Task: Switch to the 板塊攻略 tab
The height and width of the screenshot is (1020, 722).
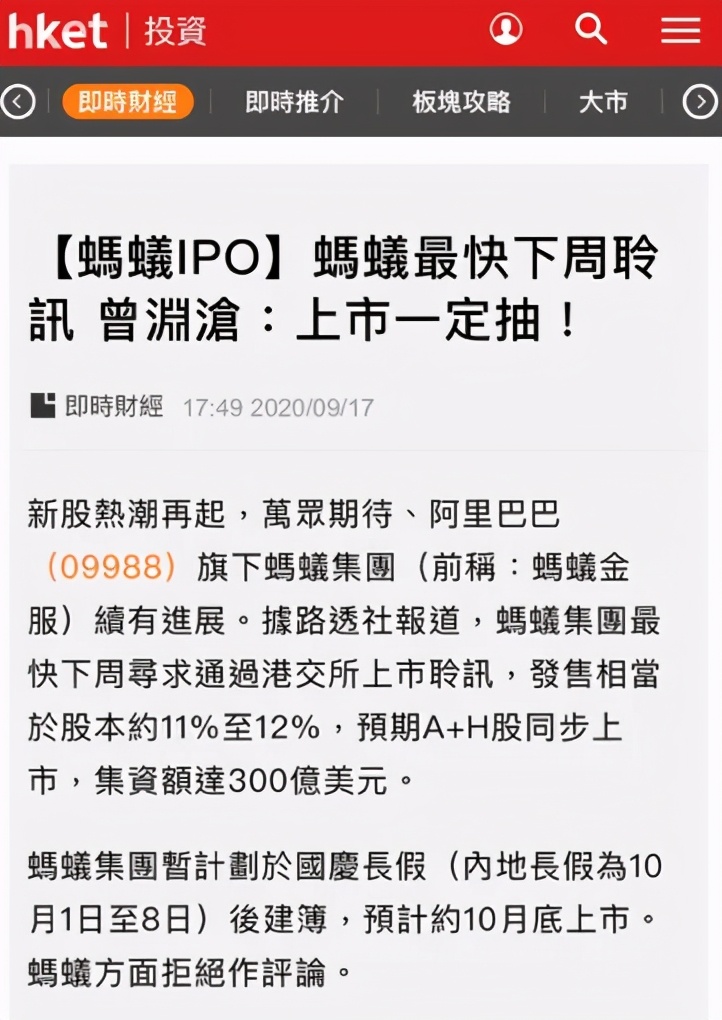Action: [461, 102]
